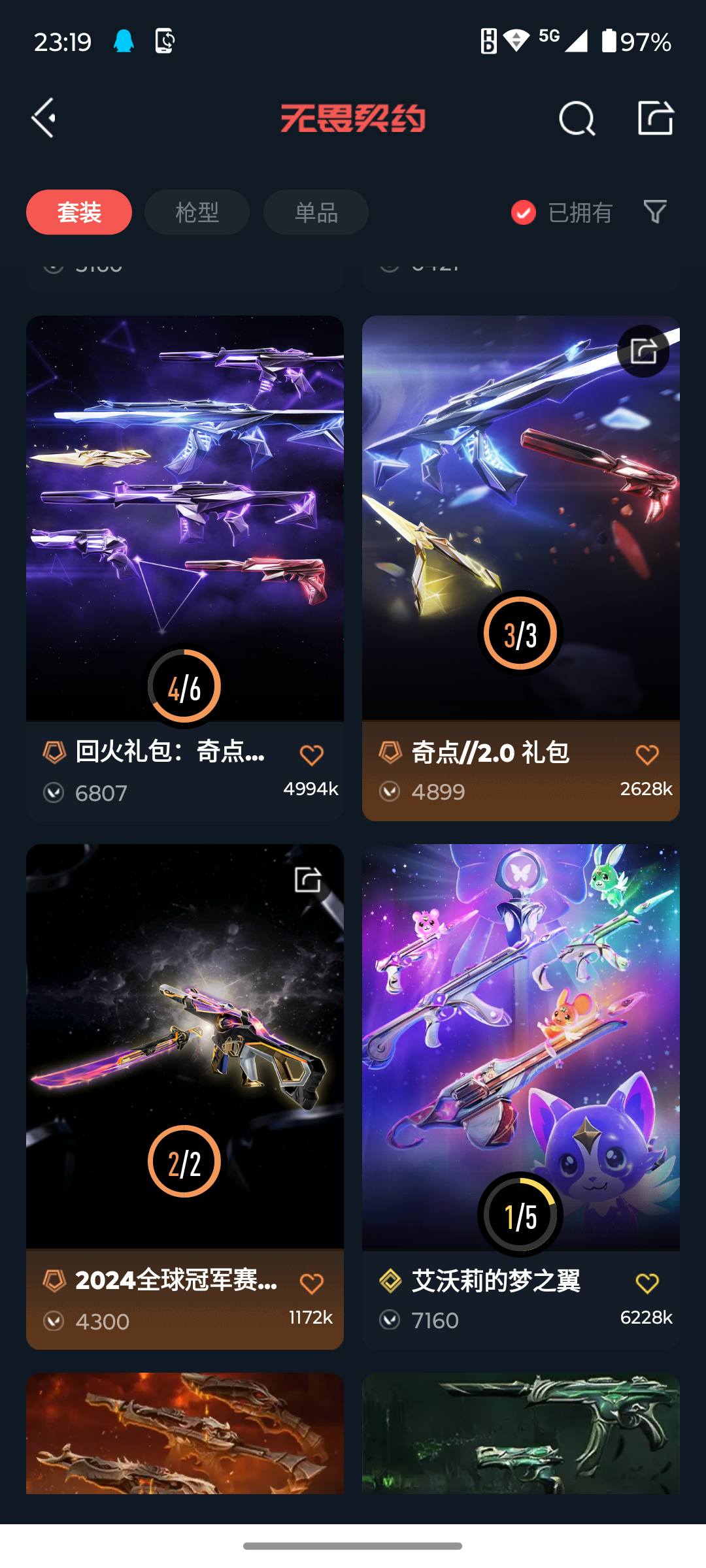
Task: Tap the 4/6 collection progress circle
Action: (x=185, y=687)
